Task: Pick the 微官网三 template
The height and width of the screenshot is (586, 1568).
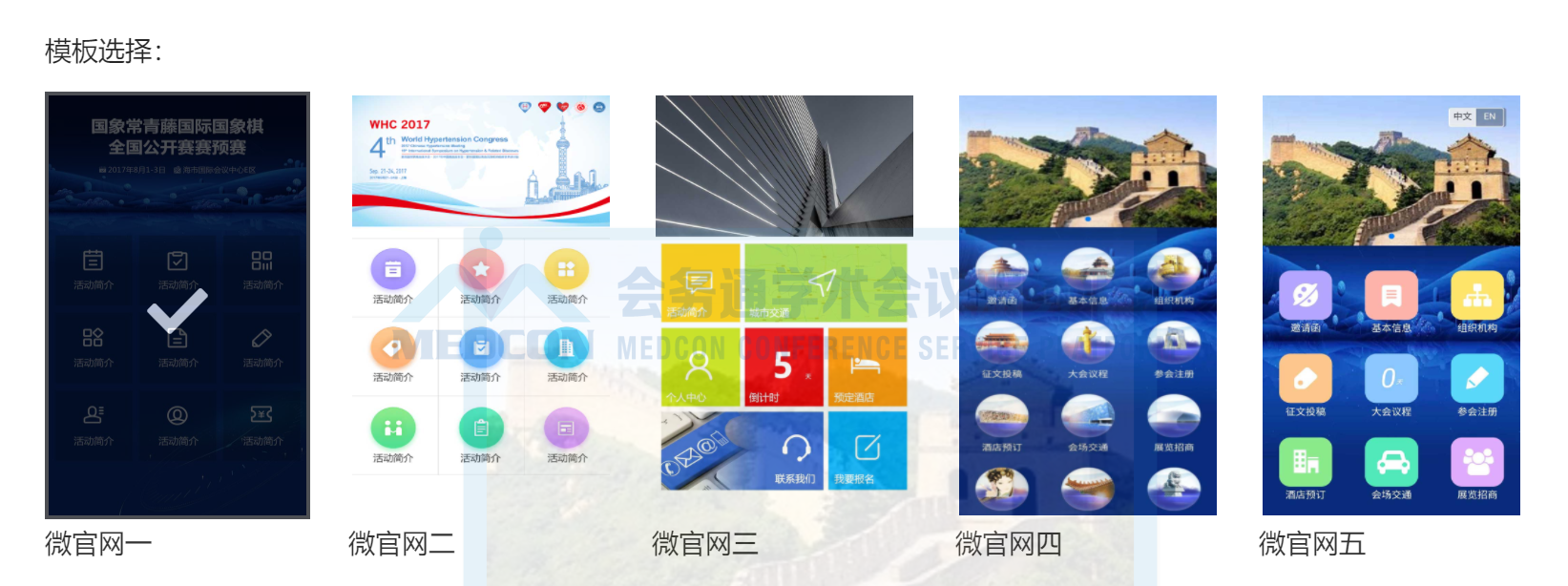Action: [x=784, y=305]
